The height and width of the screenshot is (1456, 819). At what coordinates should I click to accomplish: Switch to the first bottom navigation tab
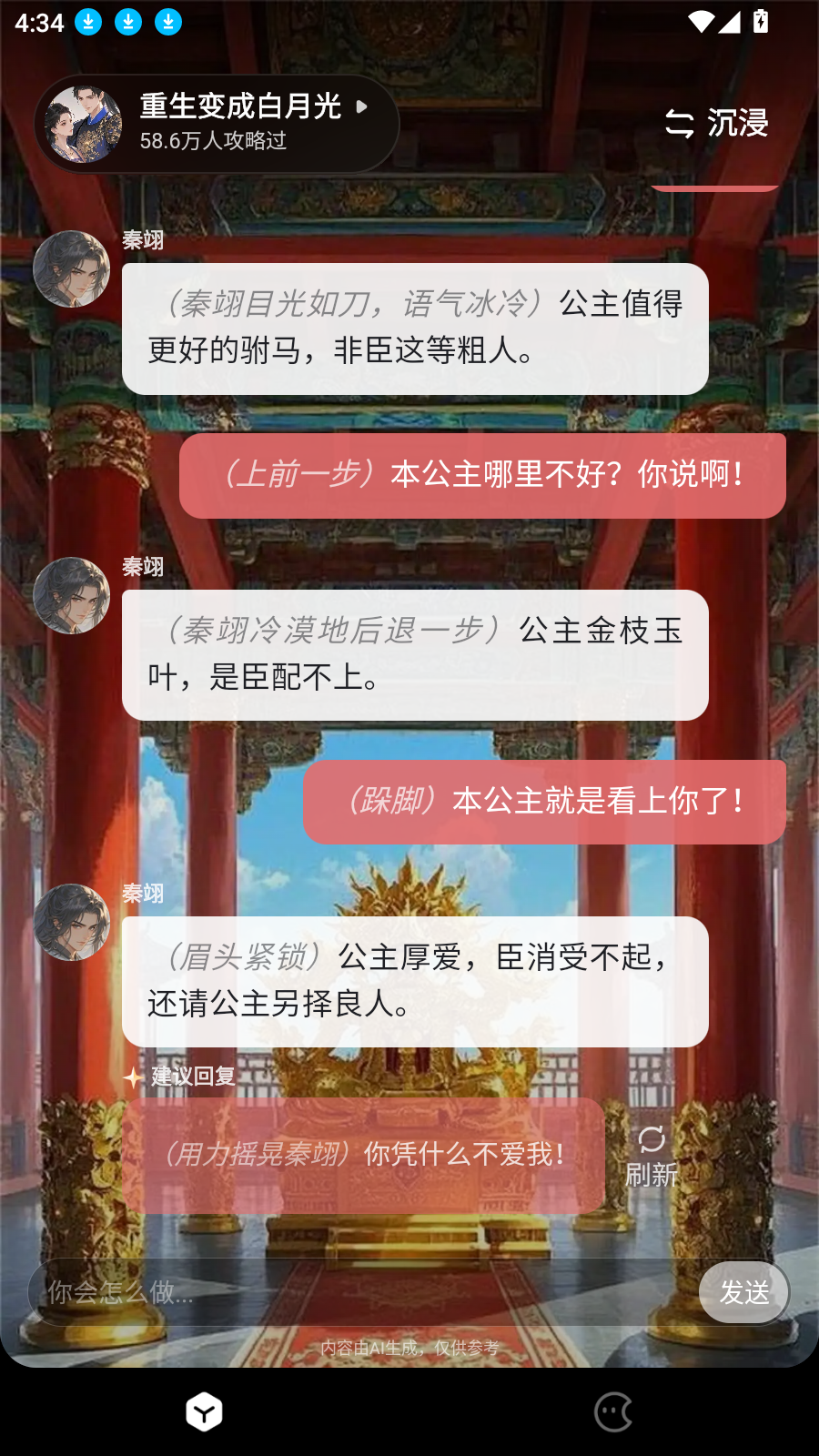point(204,1411)
